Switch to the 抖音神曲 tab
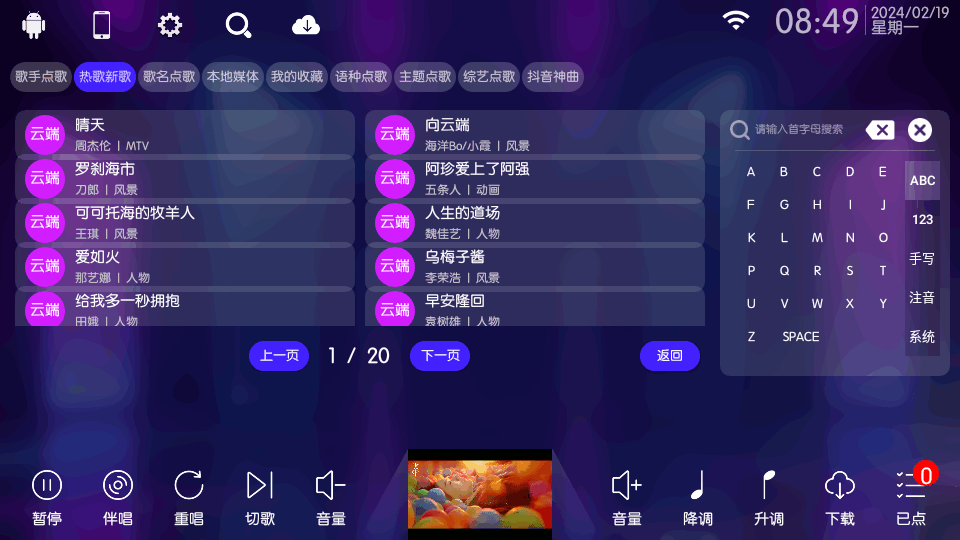Screen dimensions: 960x540 pos(553,76)
